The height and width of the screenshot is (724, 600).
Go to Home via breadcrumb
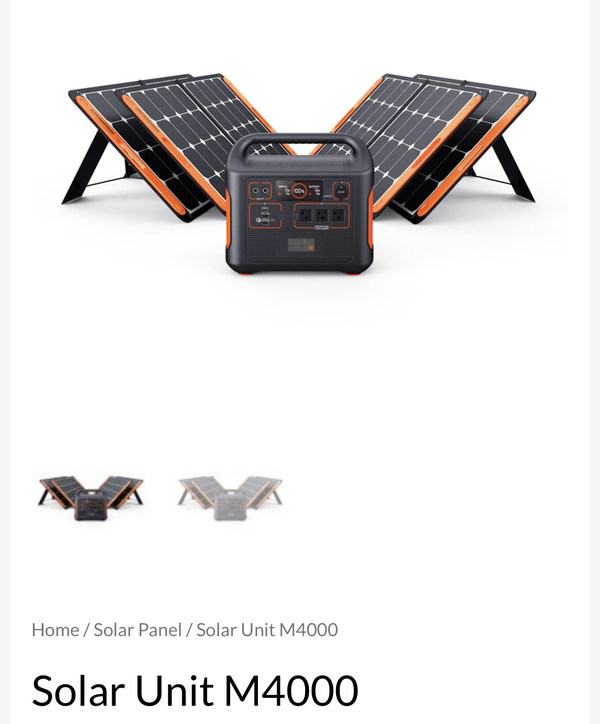[55, 629]
